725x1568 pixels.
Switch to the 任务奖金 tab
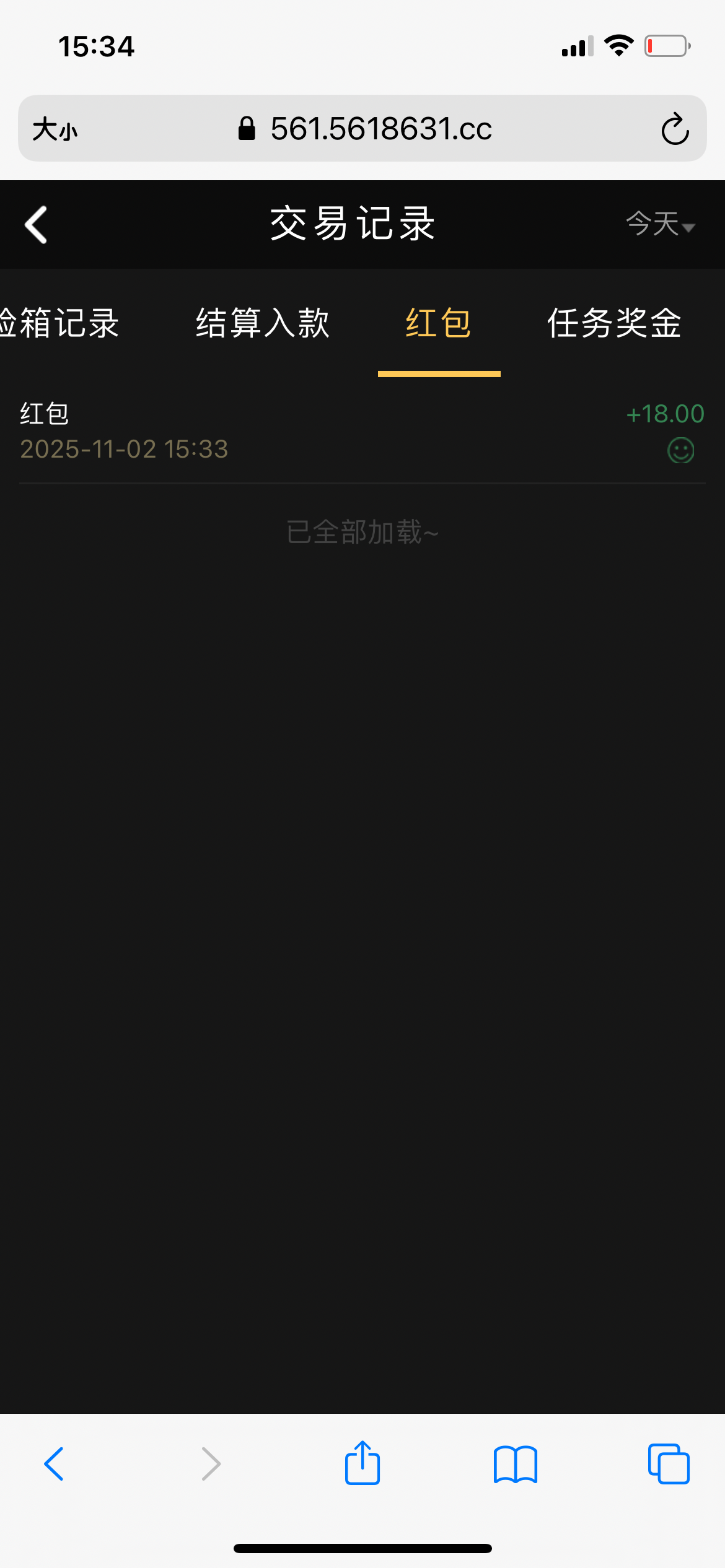[x=615, y=323]
